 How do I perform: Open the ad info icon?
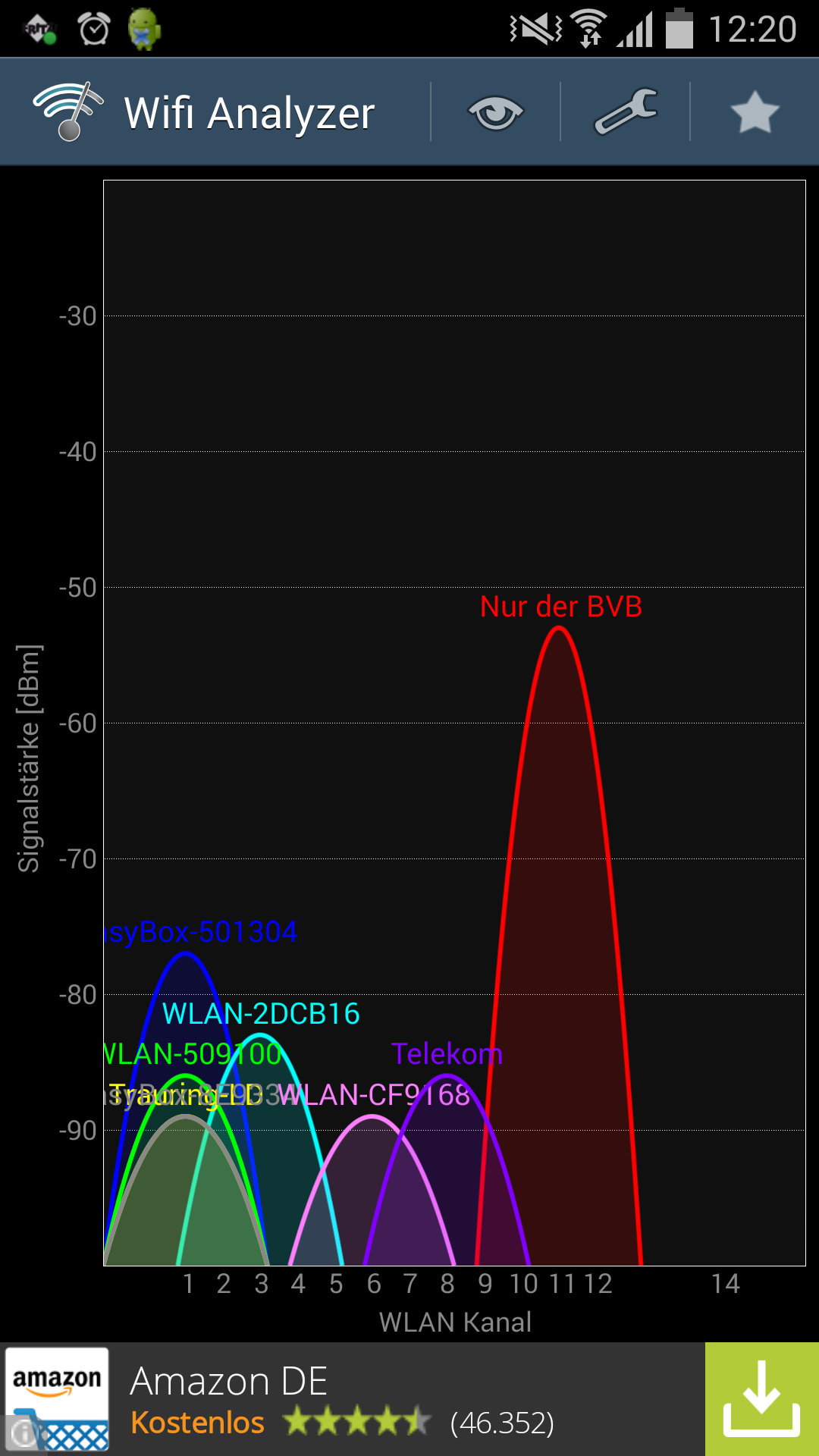point(23,1432)
